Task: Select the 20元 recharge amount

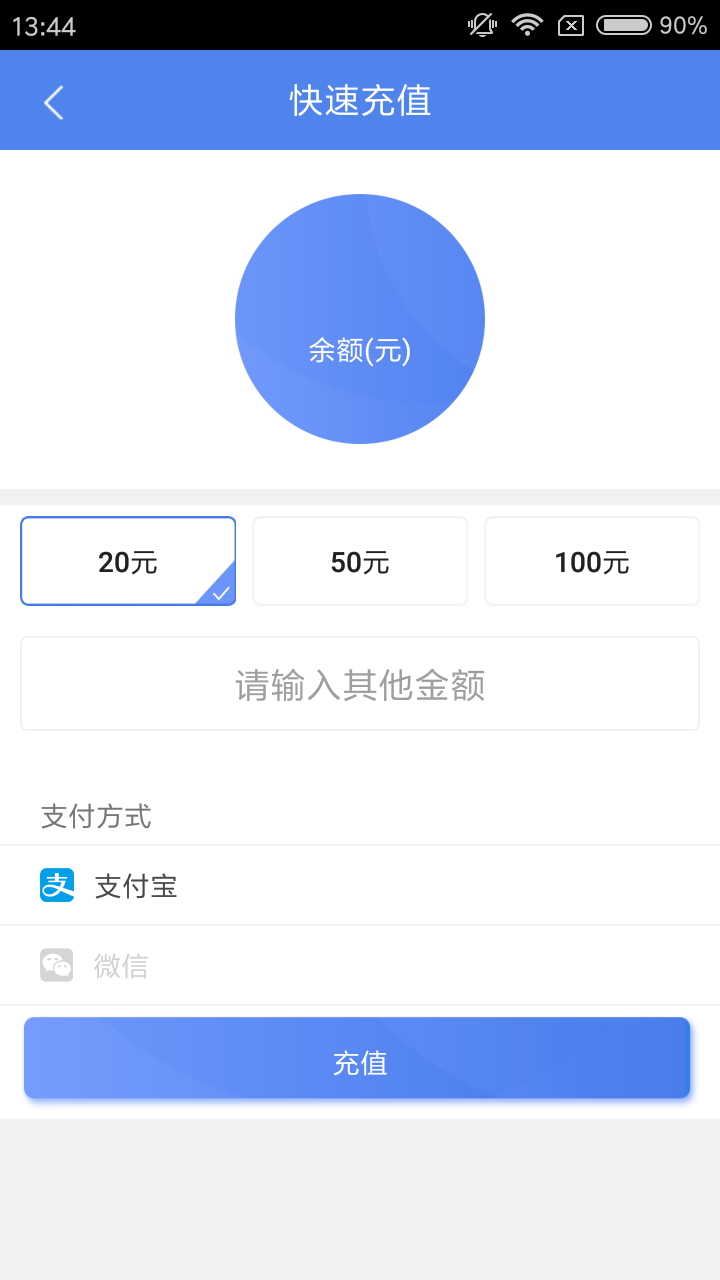Action: point(127,560)
